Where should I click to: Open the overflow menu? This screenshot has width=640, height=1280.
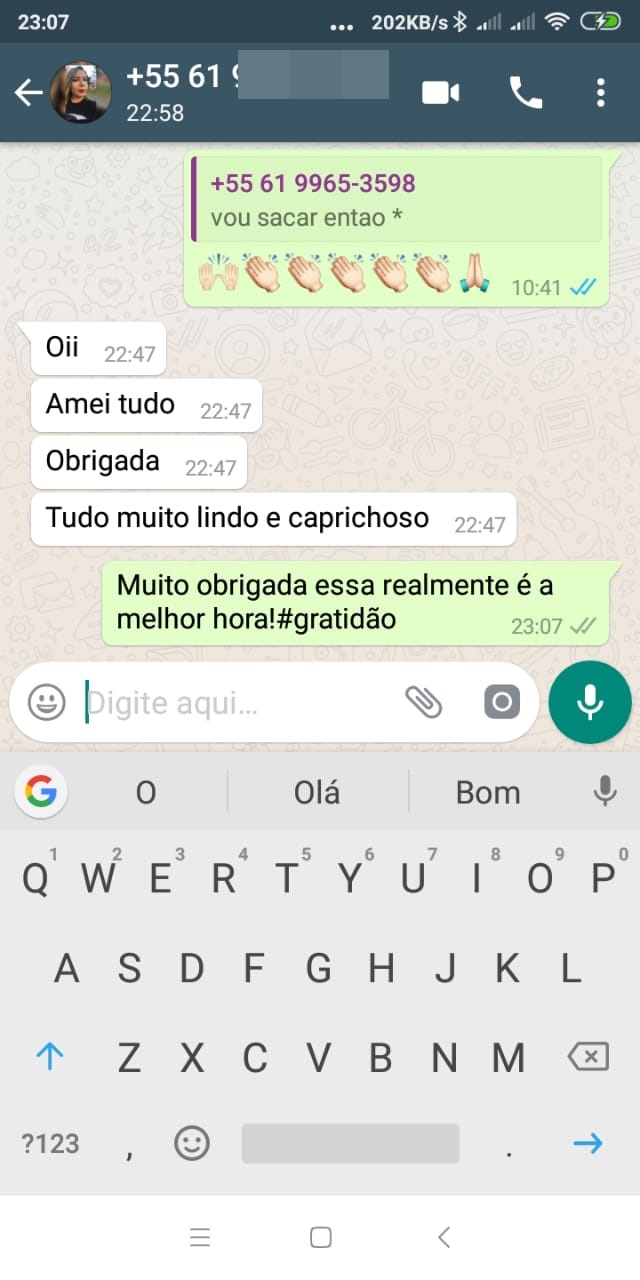[600, 93]
